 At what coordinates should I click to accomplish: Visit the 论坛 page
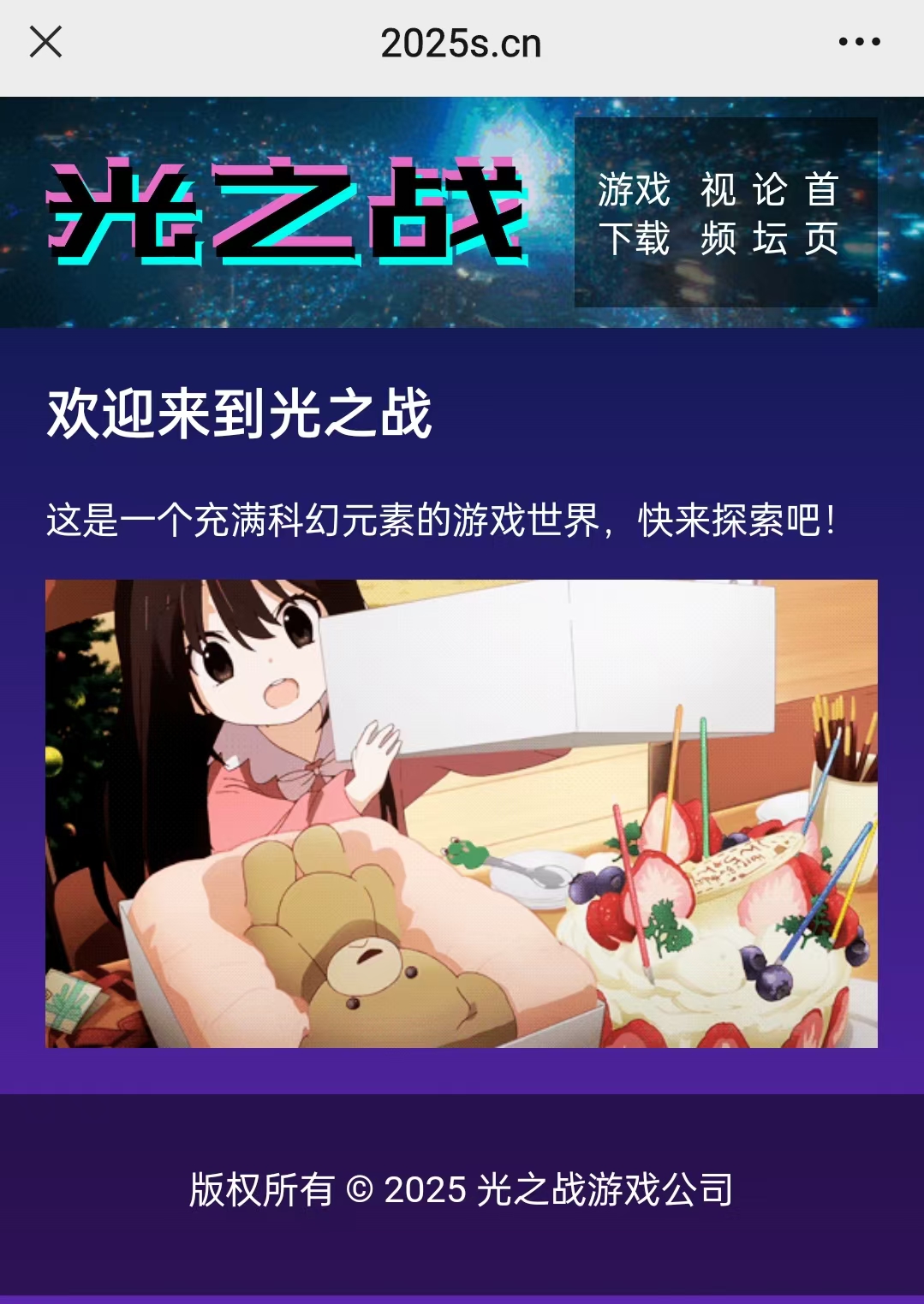(769, 214)
